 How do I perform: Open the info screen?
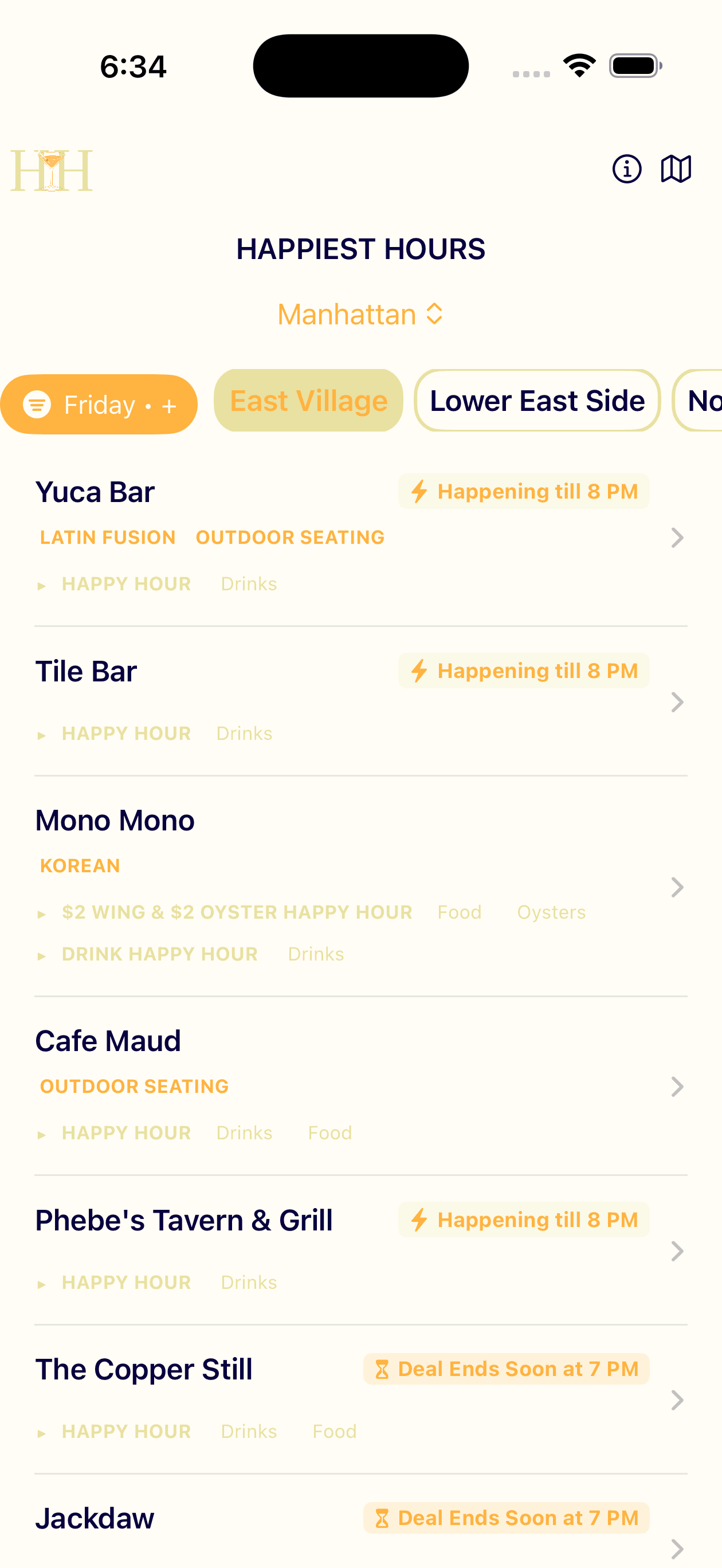(626, 169)
